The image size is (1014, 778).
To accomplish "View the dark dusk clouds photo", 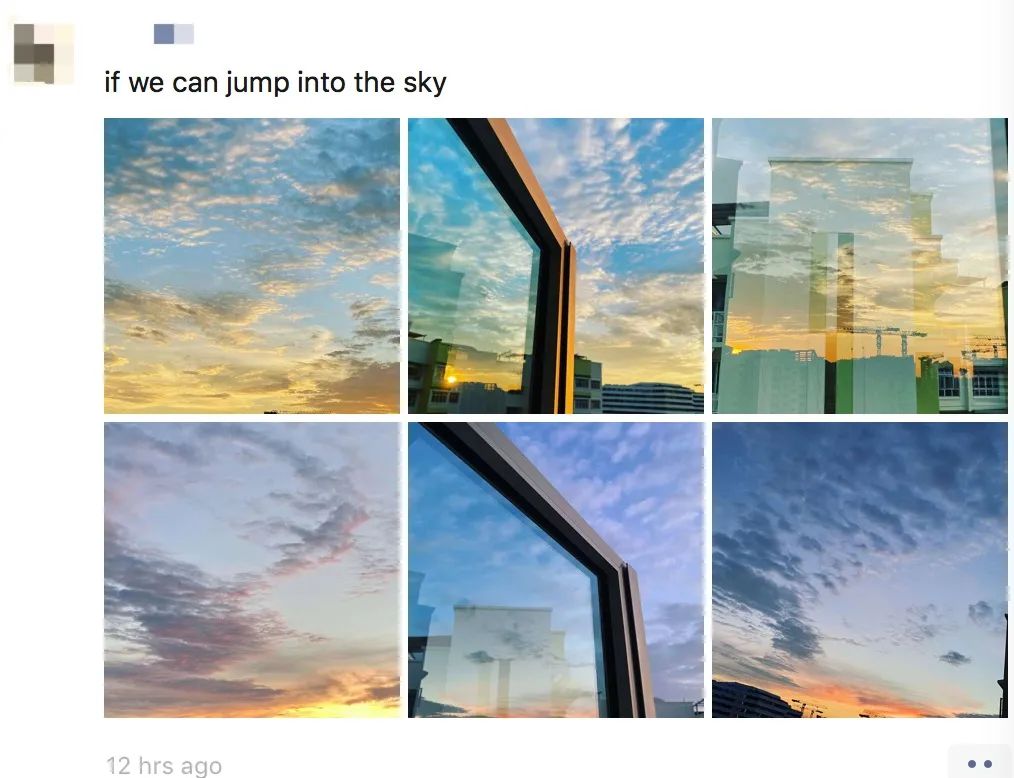I will 859,569.
